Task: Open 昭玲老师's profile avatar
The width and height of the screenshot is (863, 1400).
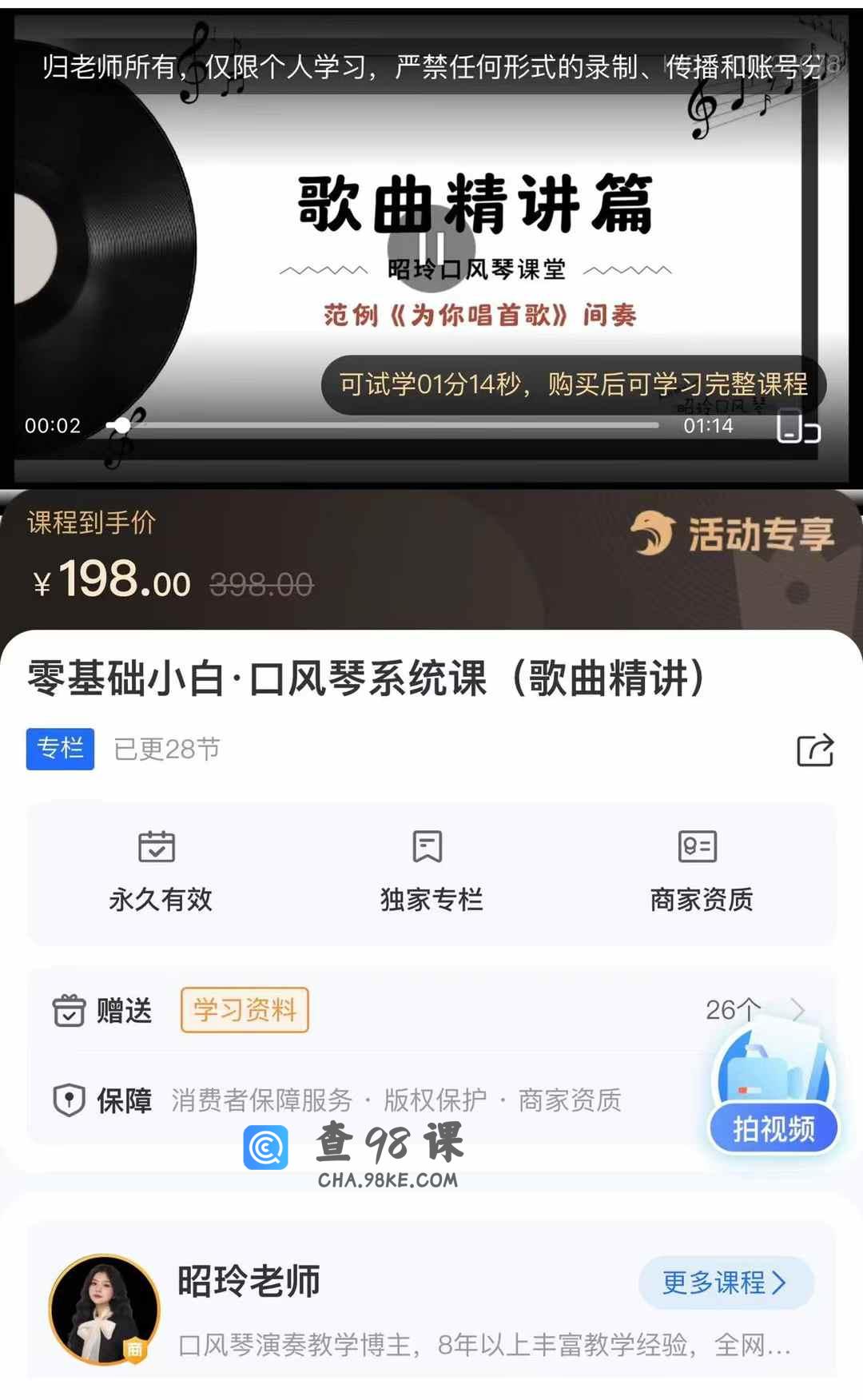Action: (105, 1309)
